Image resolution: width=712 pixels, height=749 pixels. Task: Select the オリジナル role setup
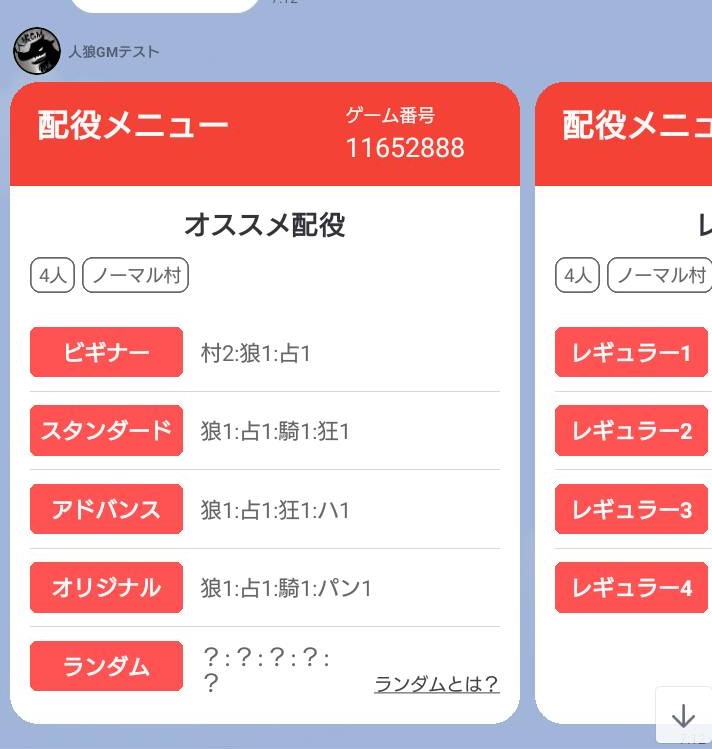(106, 587)
